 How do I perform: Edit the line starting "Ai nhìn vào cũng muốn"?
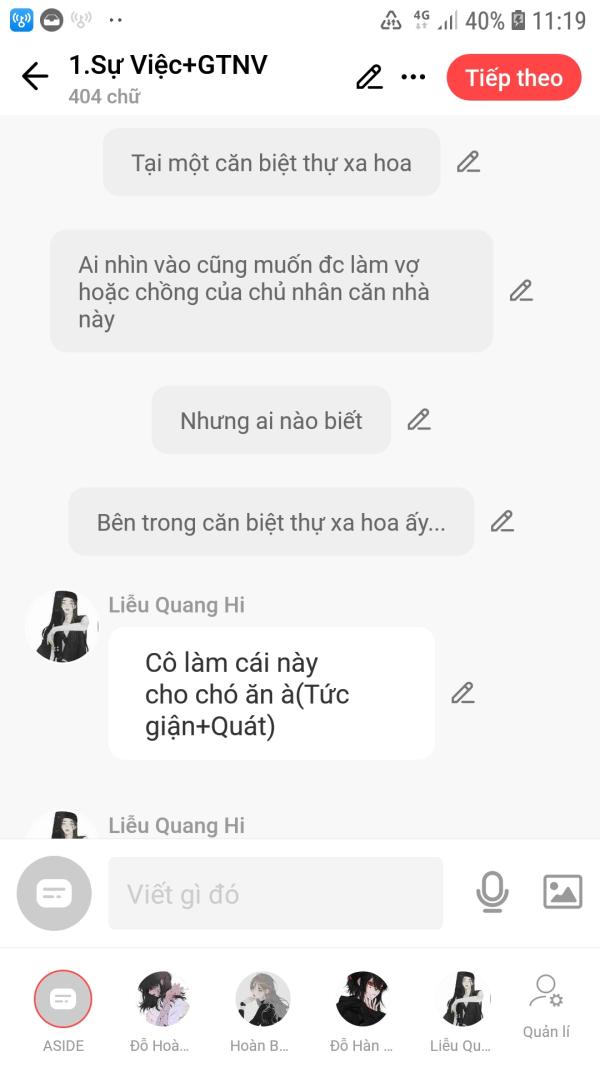tap(521, 291)
